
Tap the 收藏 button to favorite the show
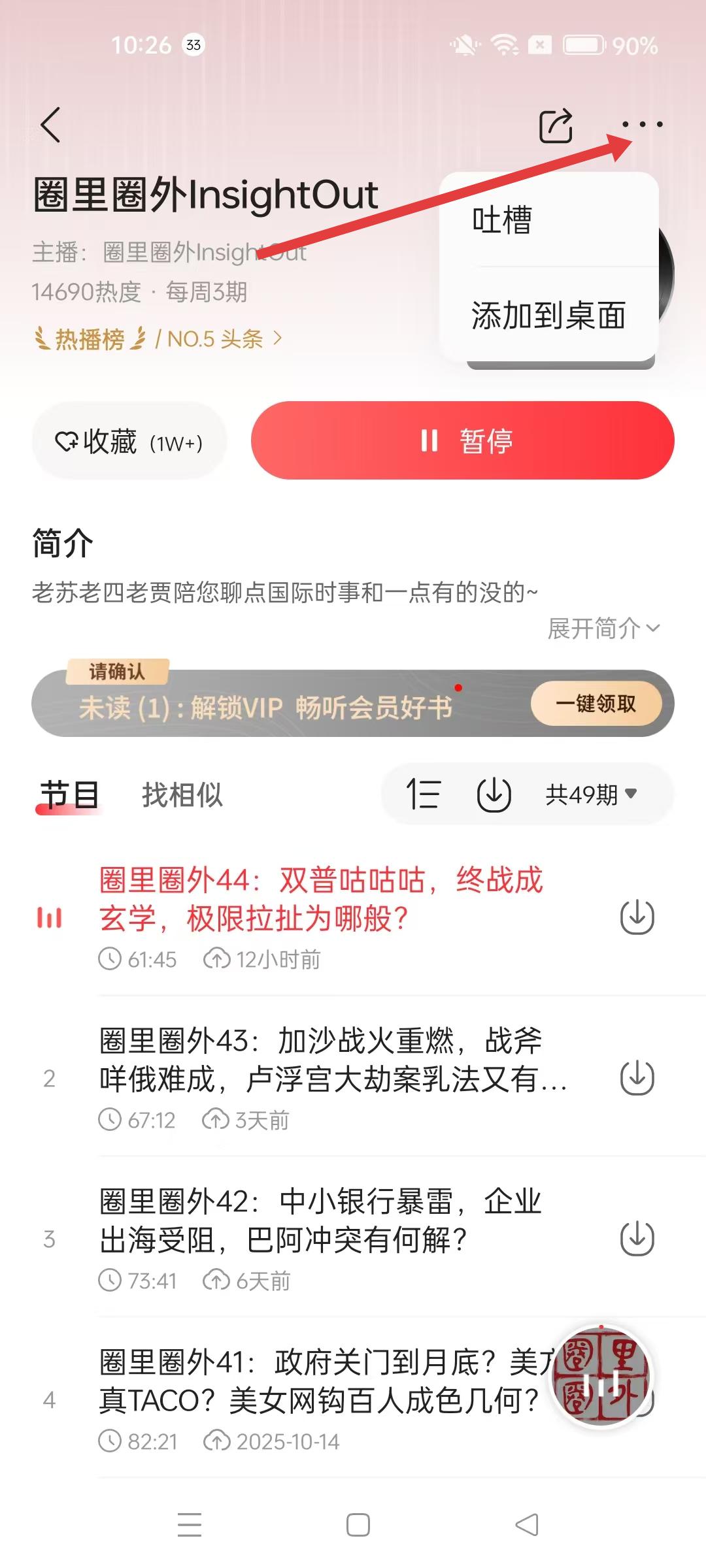(129, 442)
